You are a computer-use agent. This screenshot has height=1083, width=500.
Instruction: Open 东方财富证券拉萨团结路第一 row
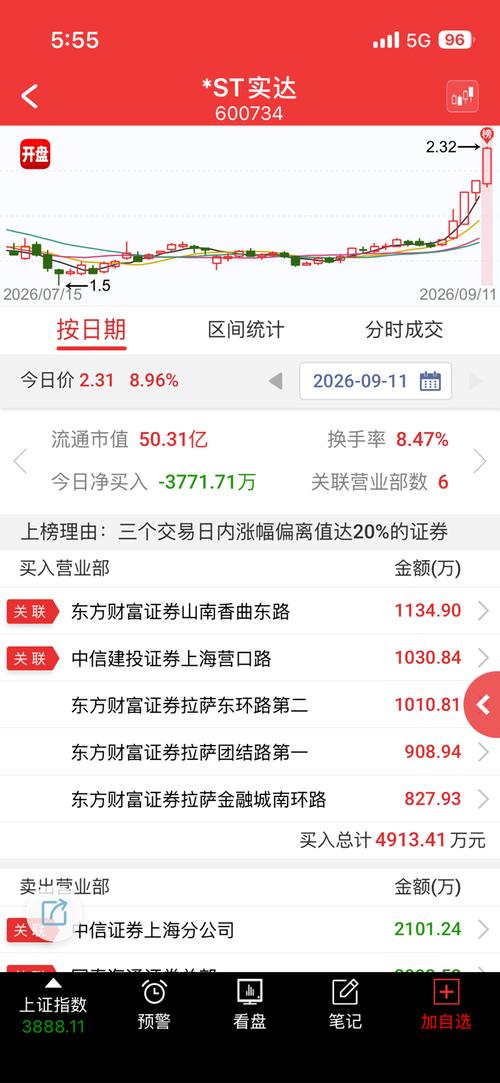[x=250, y=751]
